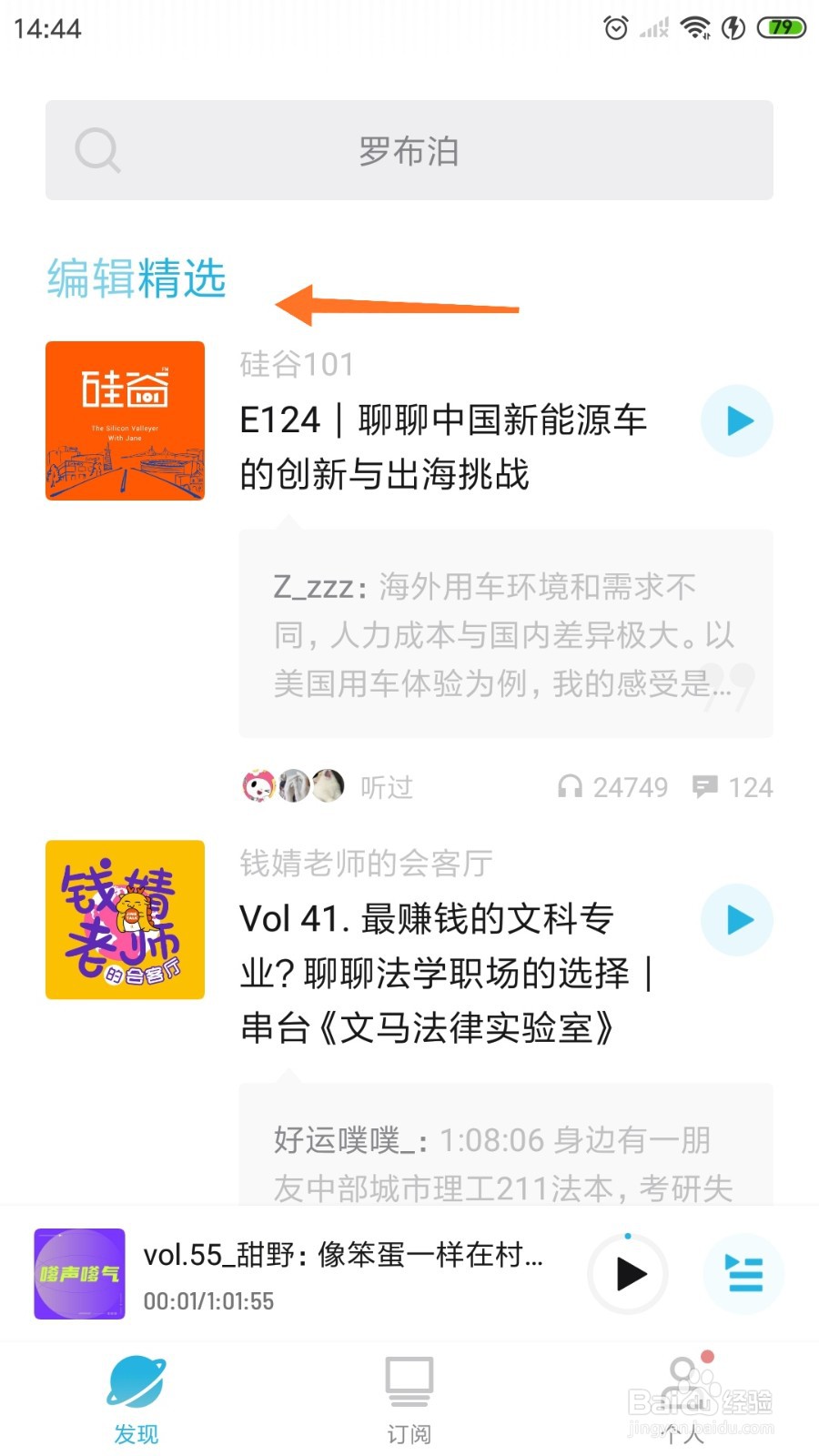Open the 发现 planet icon tab
The height and width of the screenshot is (1456, 819).
click(136, 1383)
